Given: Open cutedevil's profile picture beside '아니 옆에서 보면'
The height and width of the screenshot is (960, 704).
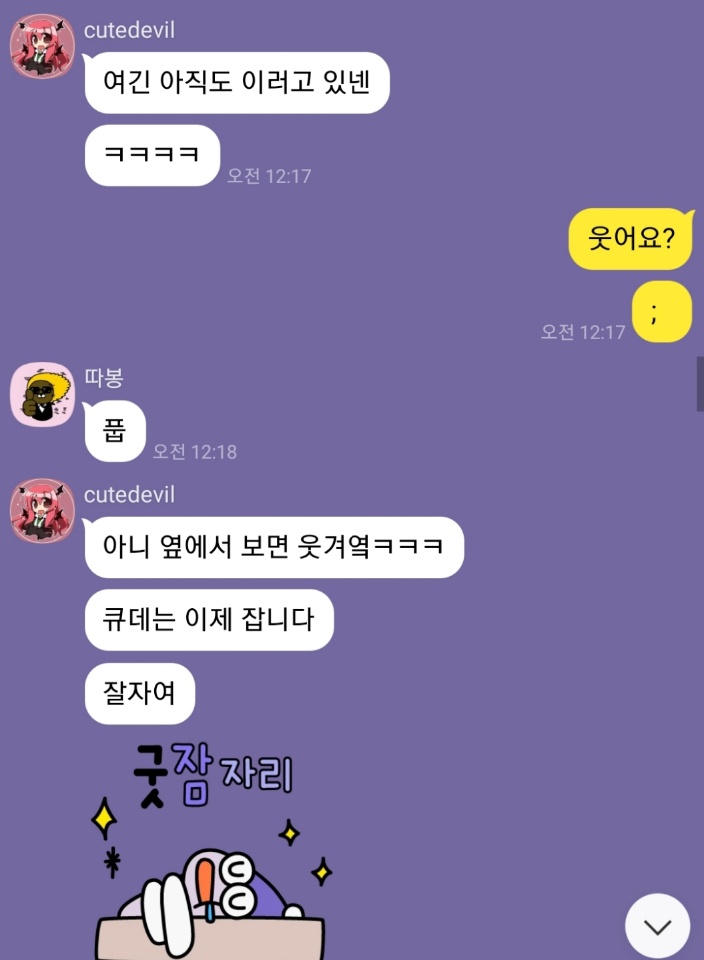Looking at the screenshot, I should coord(42,511).
